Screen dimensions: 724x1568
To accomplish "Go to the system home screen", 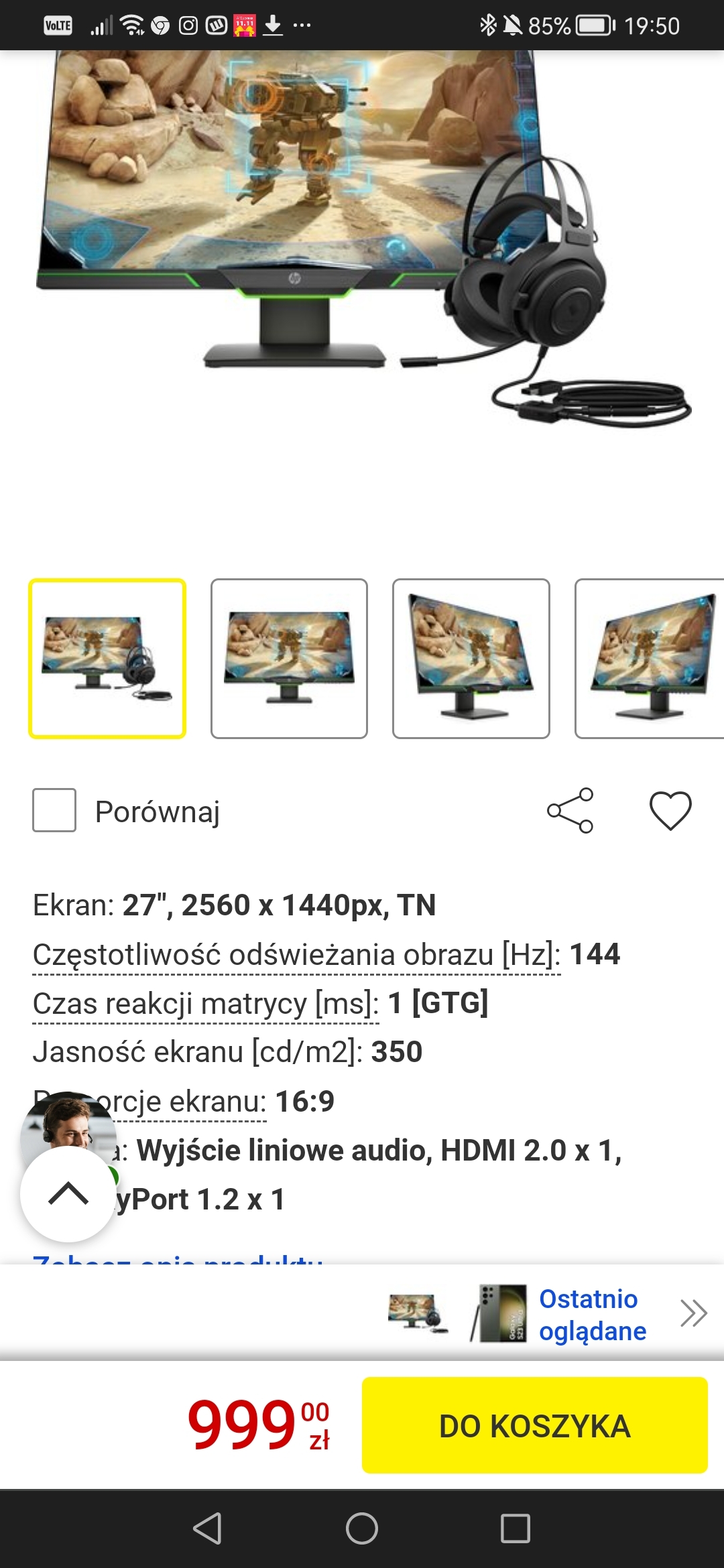I will 362,1528.
